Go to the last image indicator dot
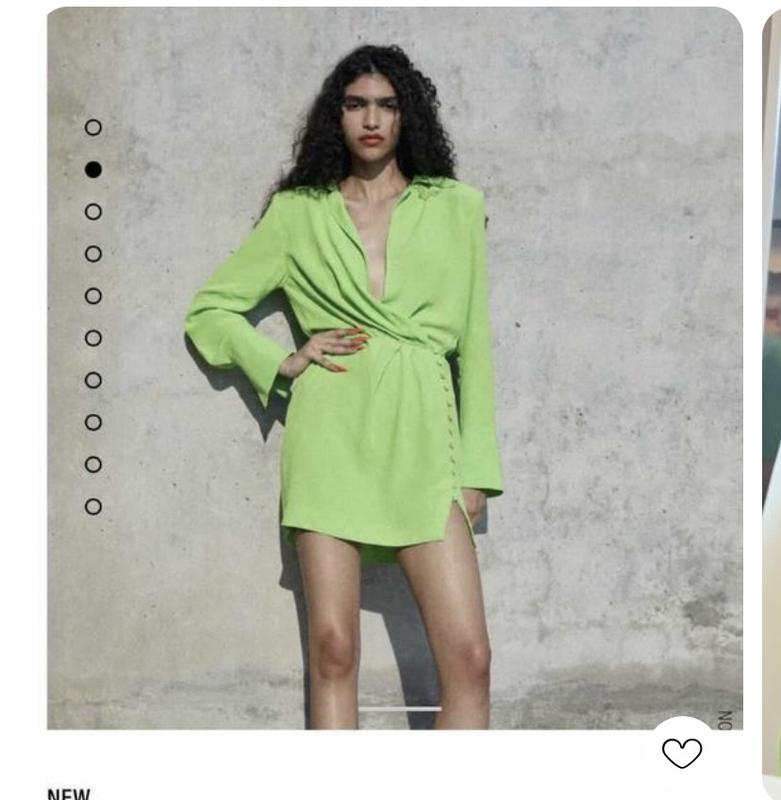 tap(93, 507)
